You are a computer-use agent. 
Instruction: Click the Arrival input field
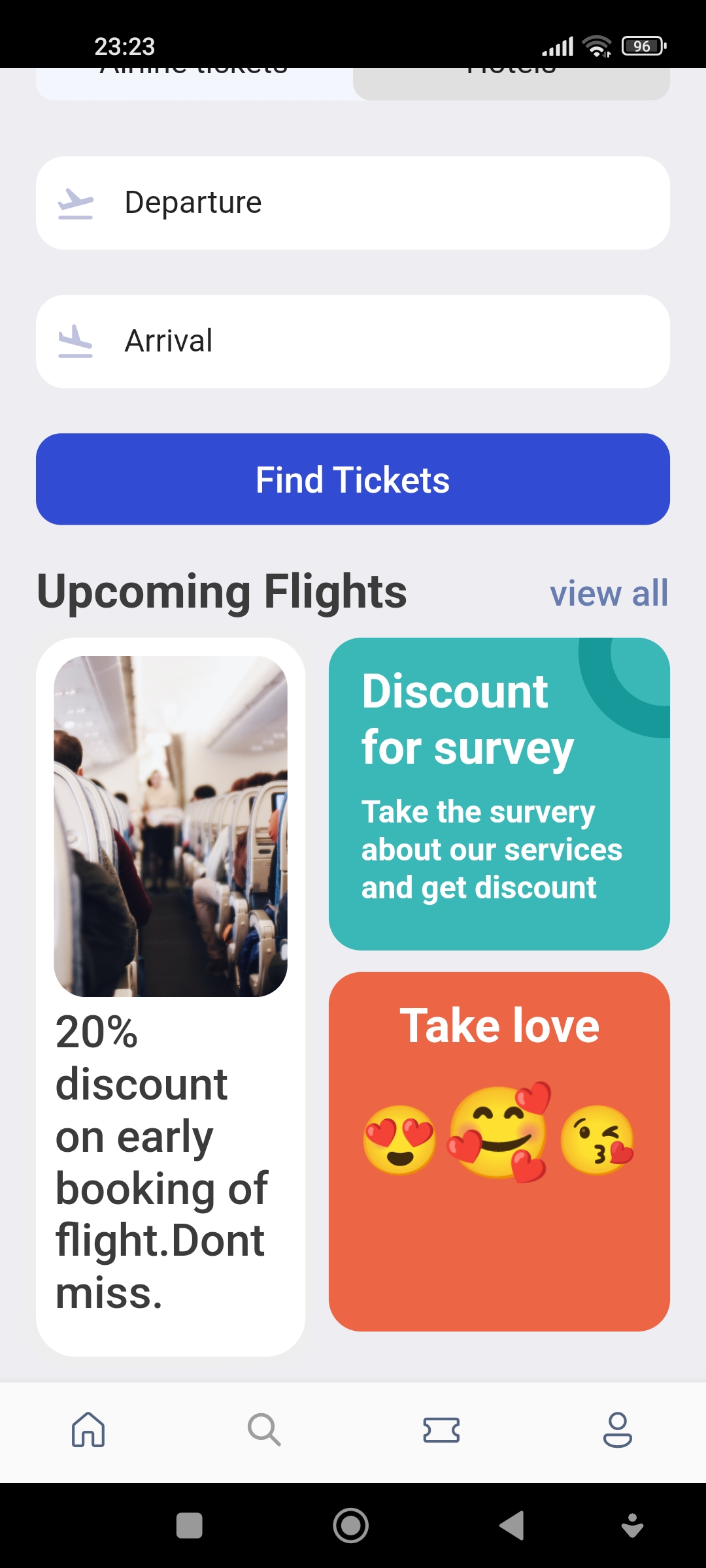[353, 340]
